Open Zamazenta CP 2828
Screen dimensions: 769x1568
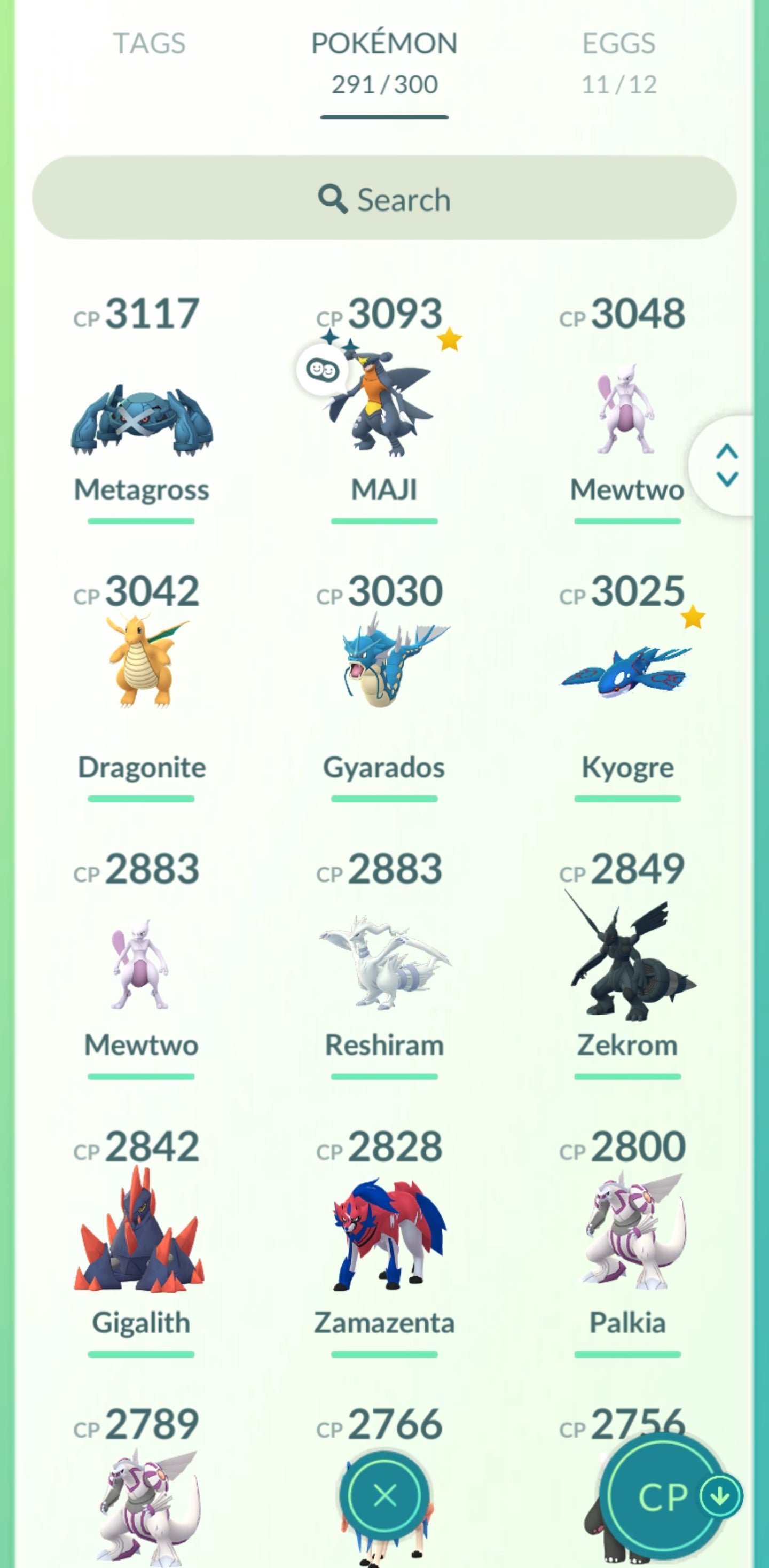(384, 1236)
